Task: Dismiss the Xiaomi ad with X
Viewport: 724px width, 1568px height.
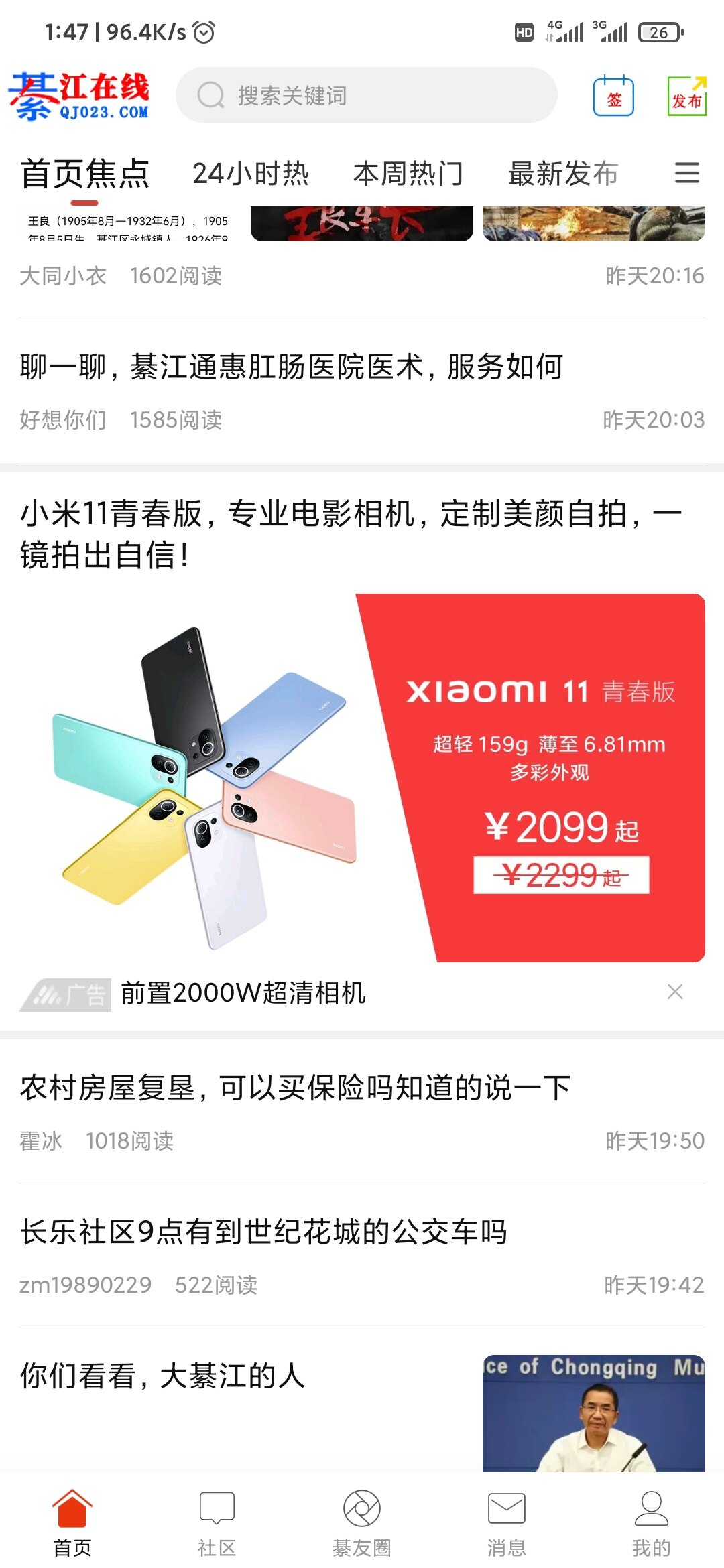Action: 675,992
